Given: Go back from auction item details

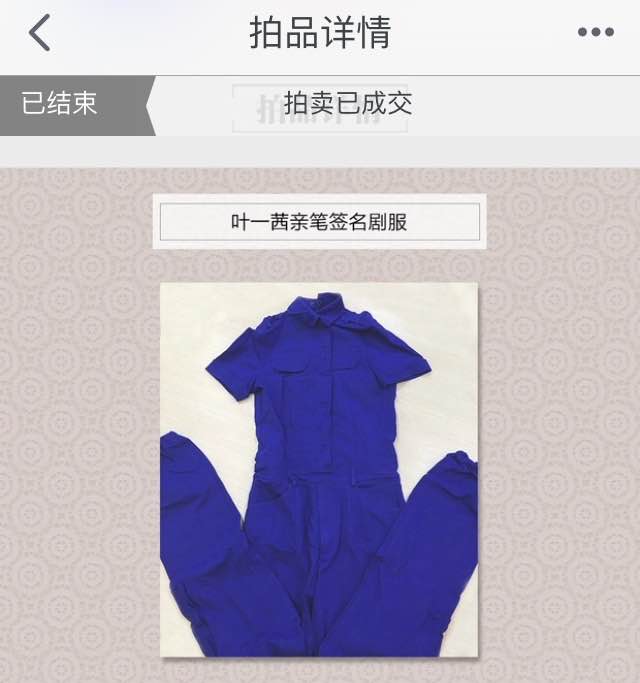Looking at the screenshot, I should [38, 33].
